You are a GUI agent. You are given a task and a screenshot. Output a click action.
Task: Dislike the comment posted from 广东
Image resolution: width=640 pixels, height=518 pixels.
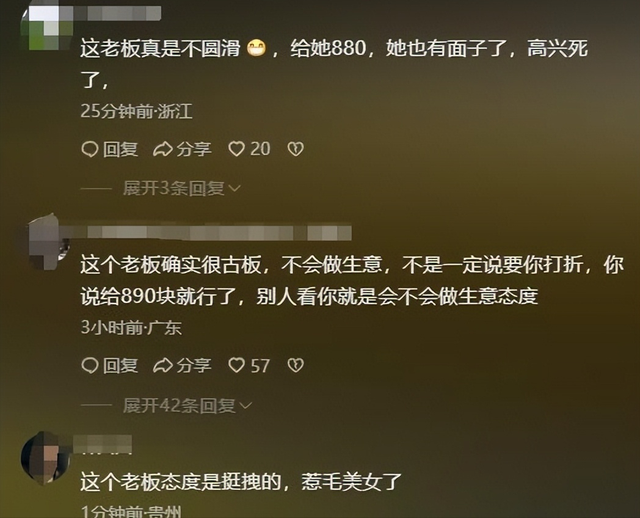(295, 366)
